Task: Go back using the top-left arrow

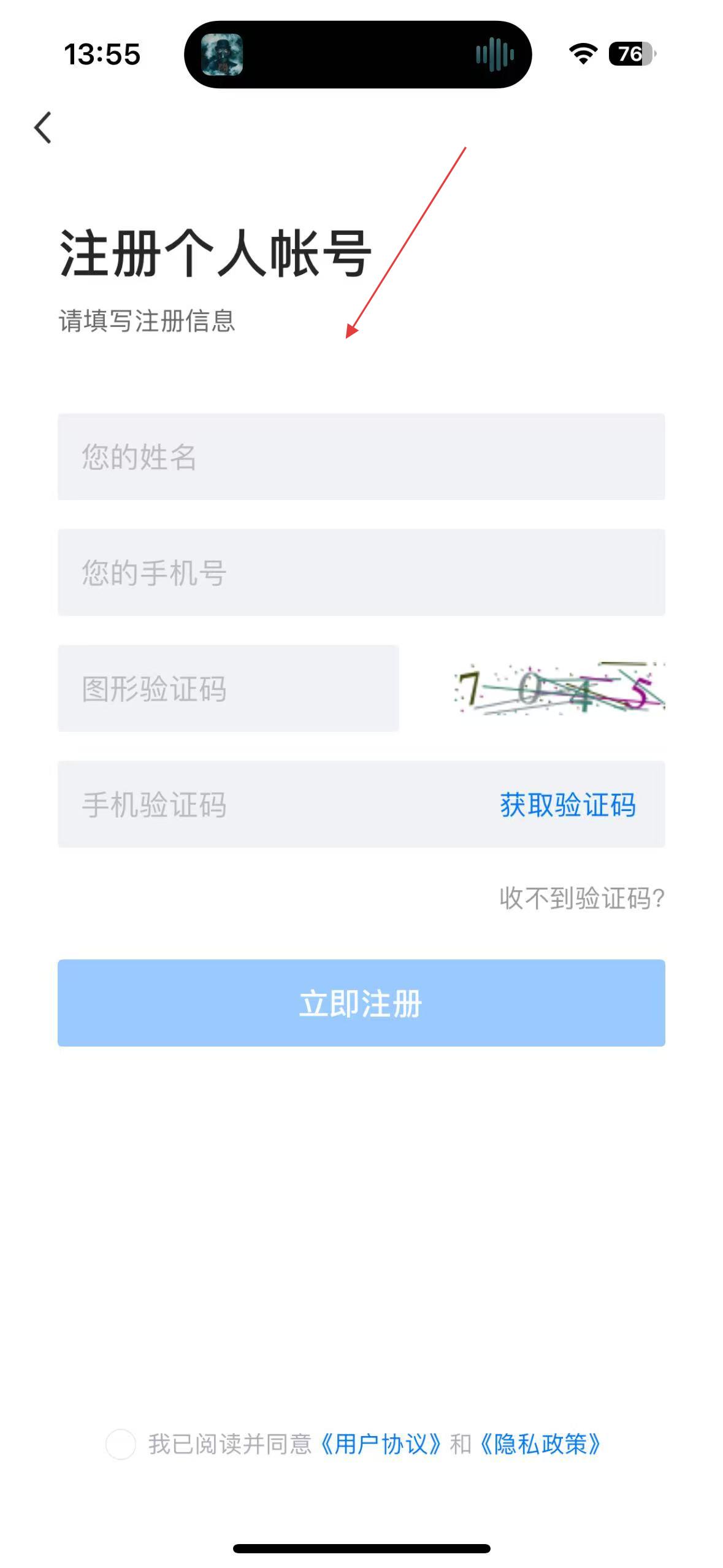Action: pyautogui.click(x=43, y=128)
